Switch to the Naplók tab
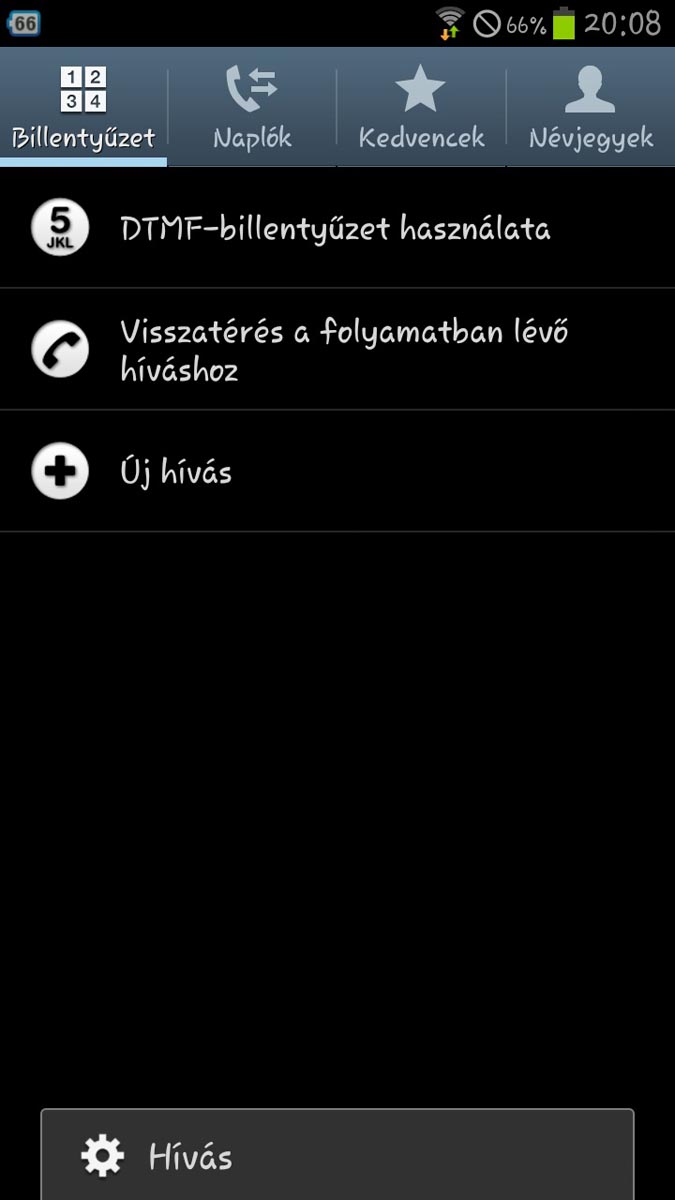675x1200 pixels. pyautogui.click(x=252, y=107)
